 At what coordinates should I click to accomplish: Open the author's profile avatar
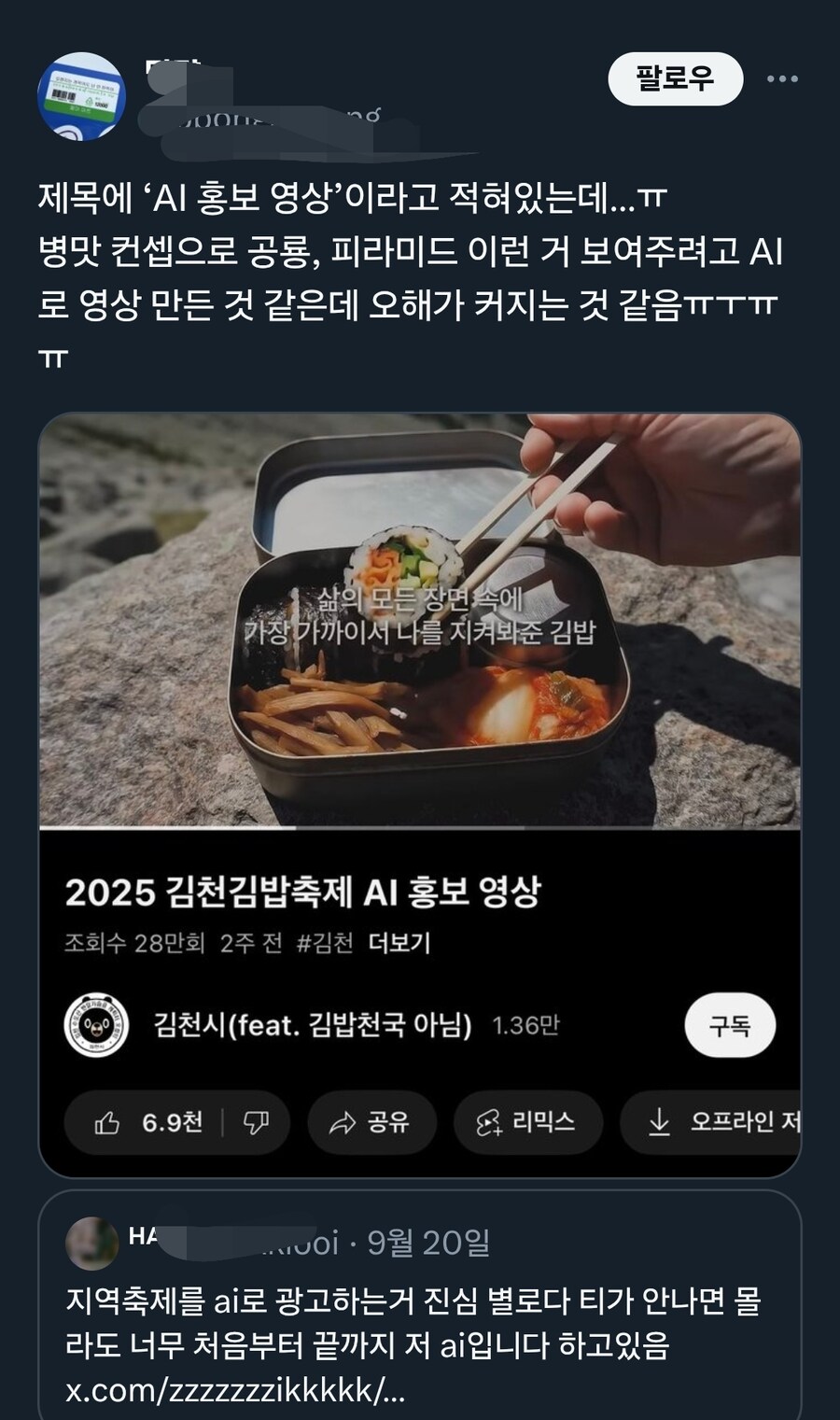(x=81, y=96)
